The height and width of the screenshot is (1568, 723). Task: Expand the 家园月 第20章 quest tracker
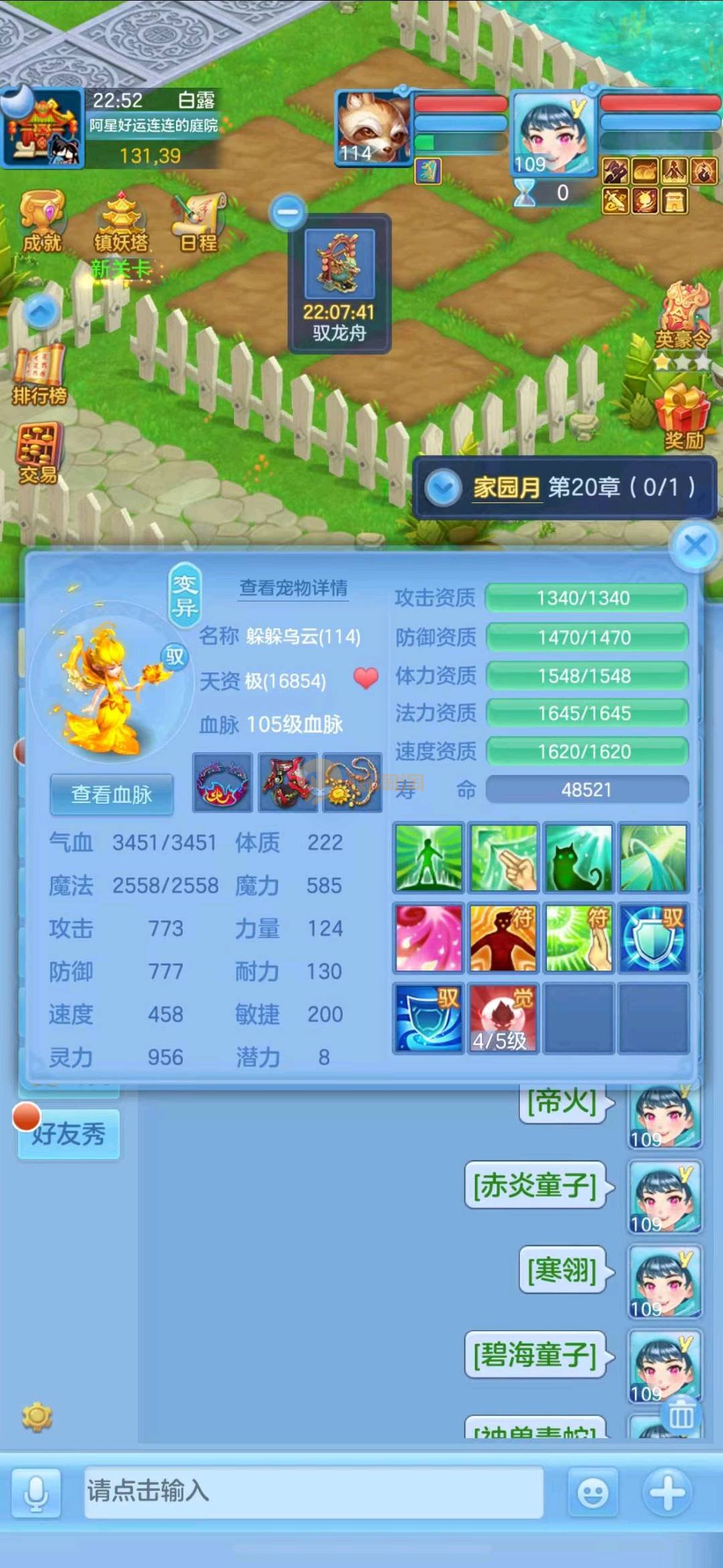443,488
